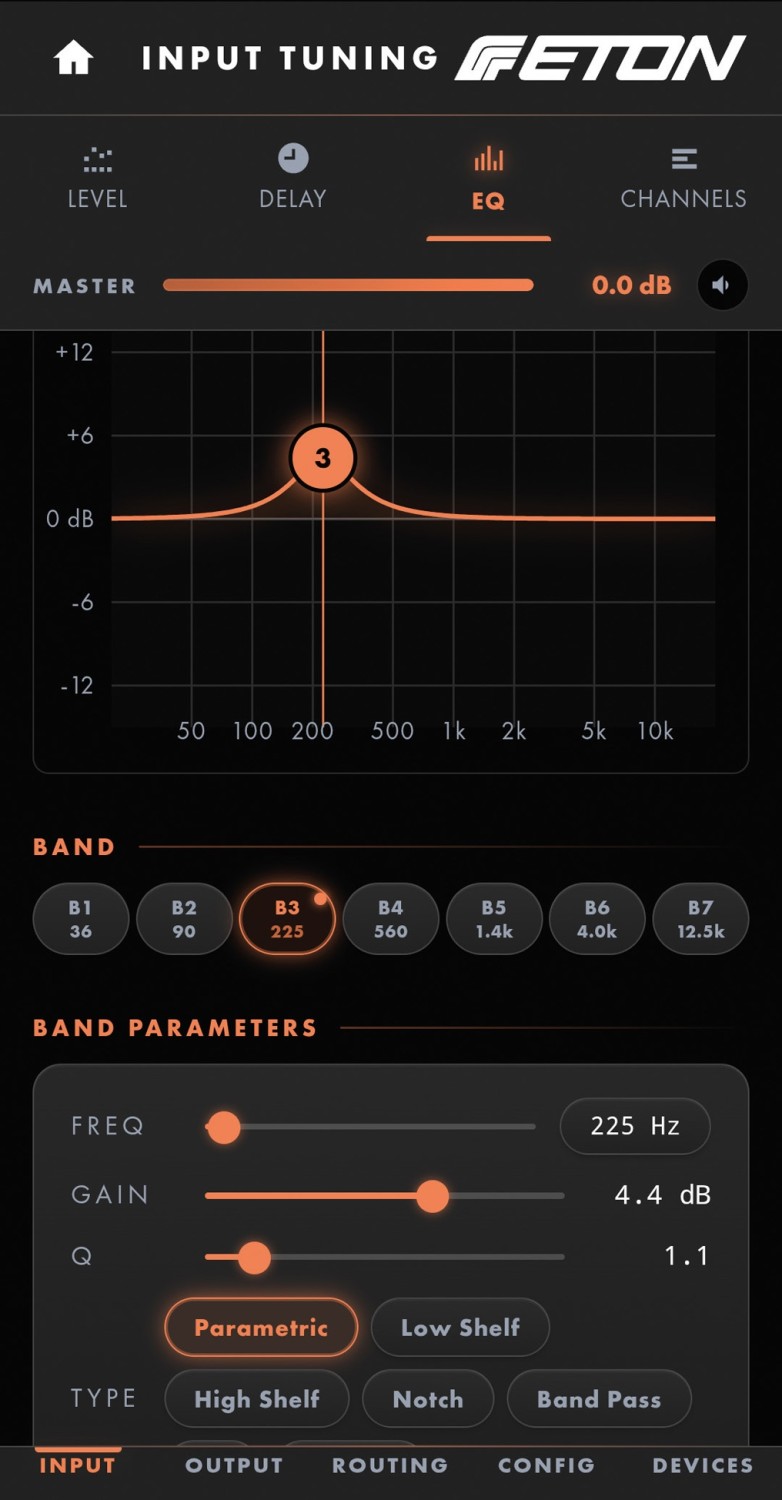Image resolution: width=782 pixels, height=1500 pixels.
Task: Set filter type to High Shelf
Action: (257, 1399)
